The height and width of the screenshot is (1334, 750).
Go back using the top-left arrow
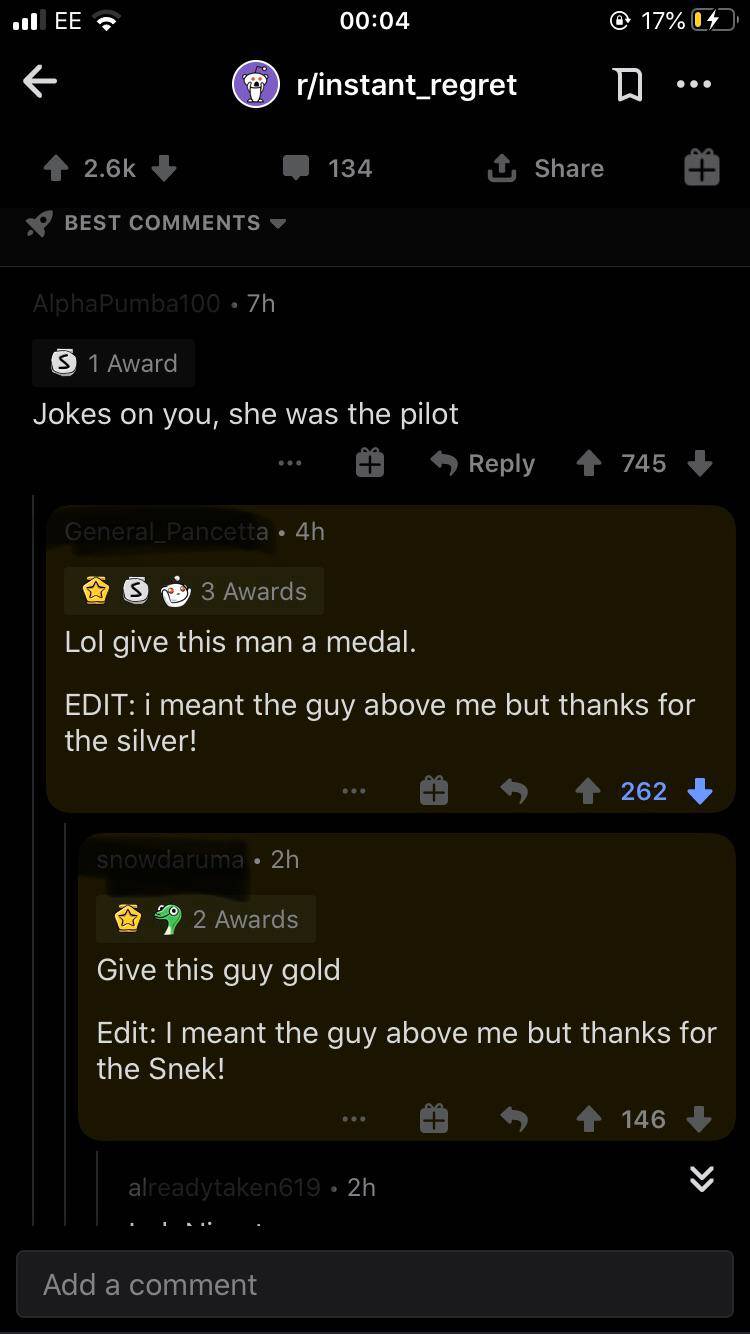pos(40,83)
